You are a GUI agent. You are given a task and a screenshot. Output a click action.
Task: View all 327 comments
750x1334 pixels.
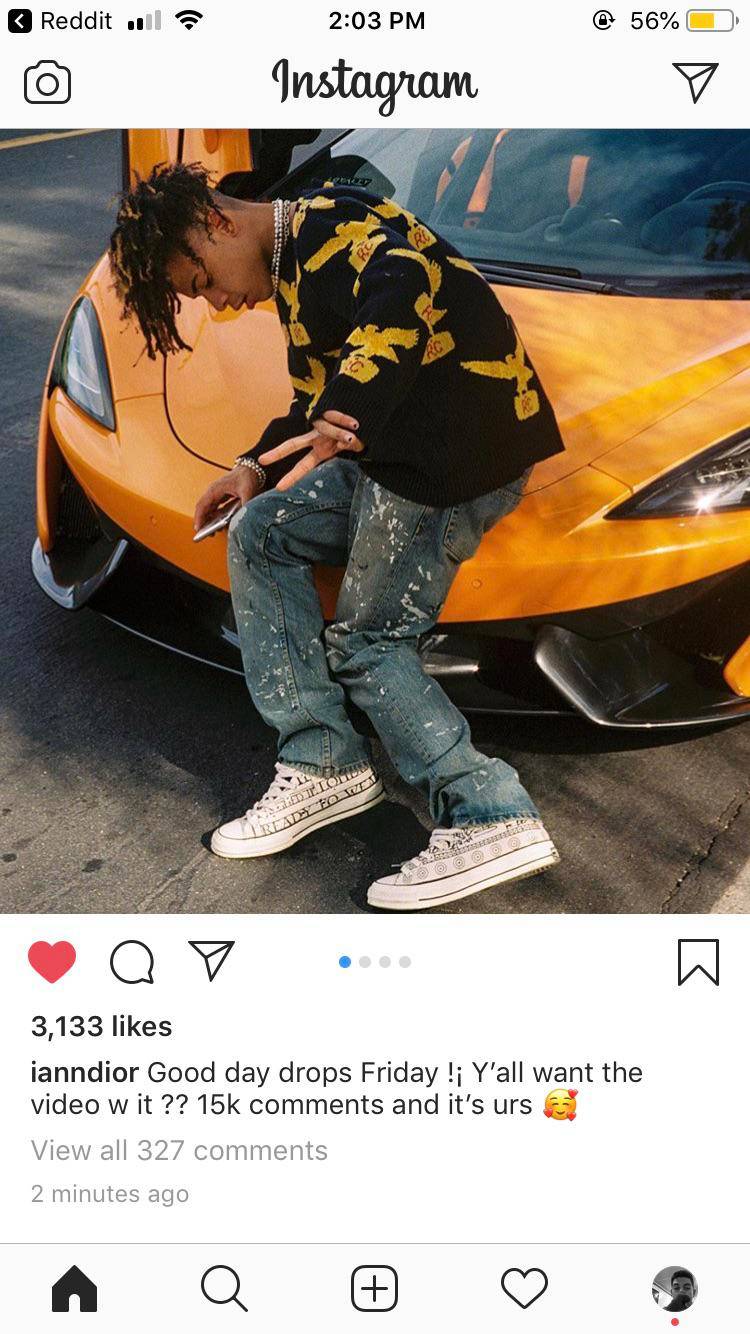click(x=179, y=1151)
